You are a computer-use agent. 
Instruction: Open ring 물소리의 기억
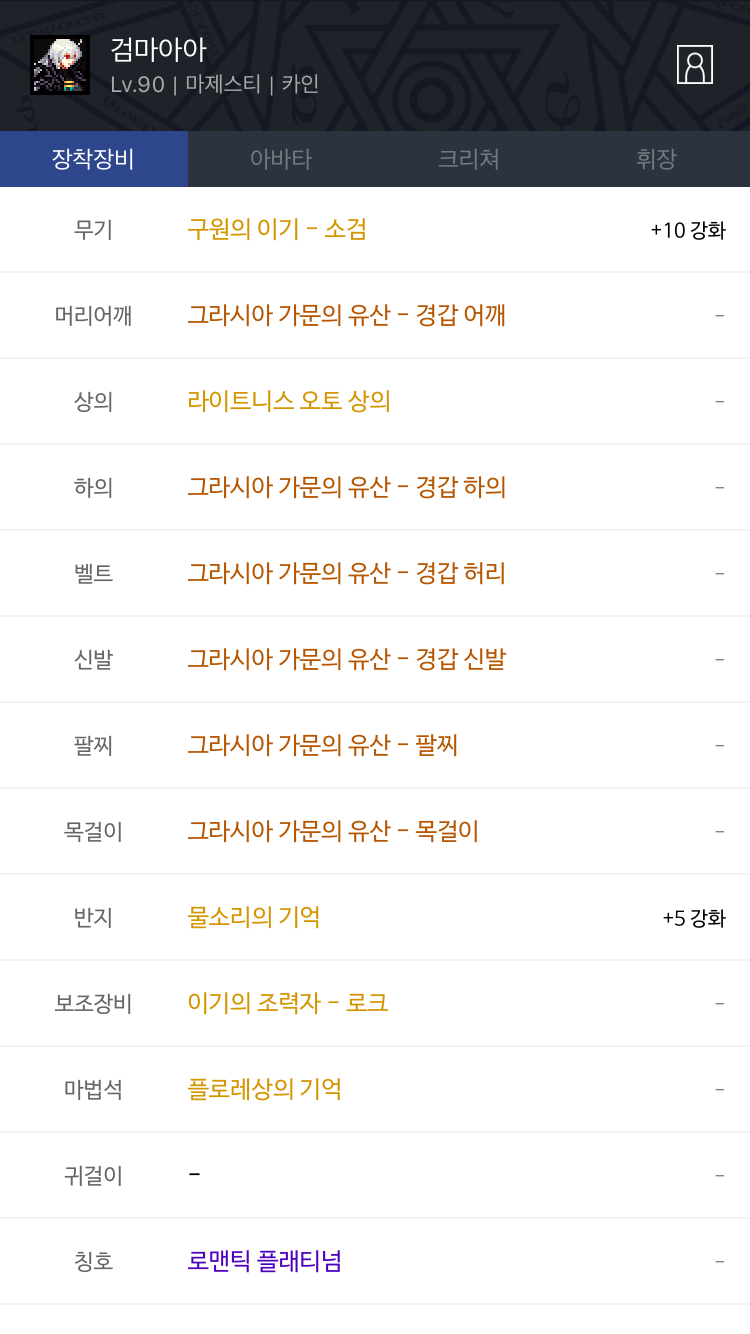click(254, 917)
